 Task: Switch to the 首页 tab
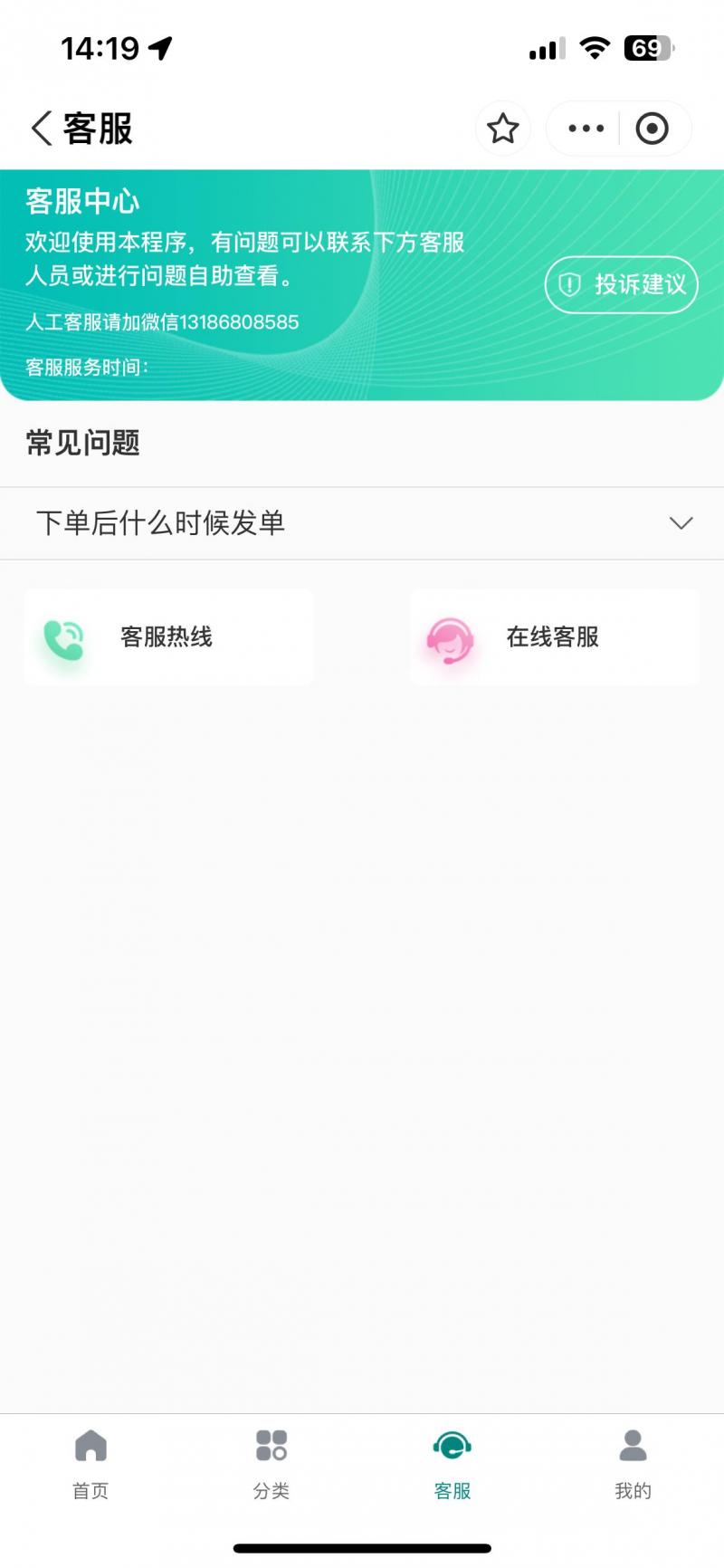(x=90, y=1464)
